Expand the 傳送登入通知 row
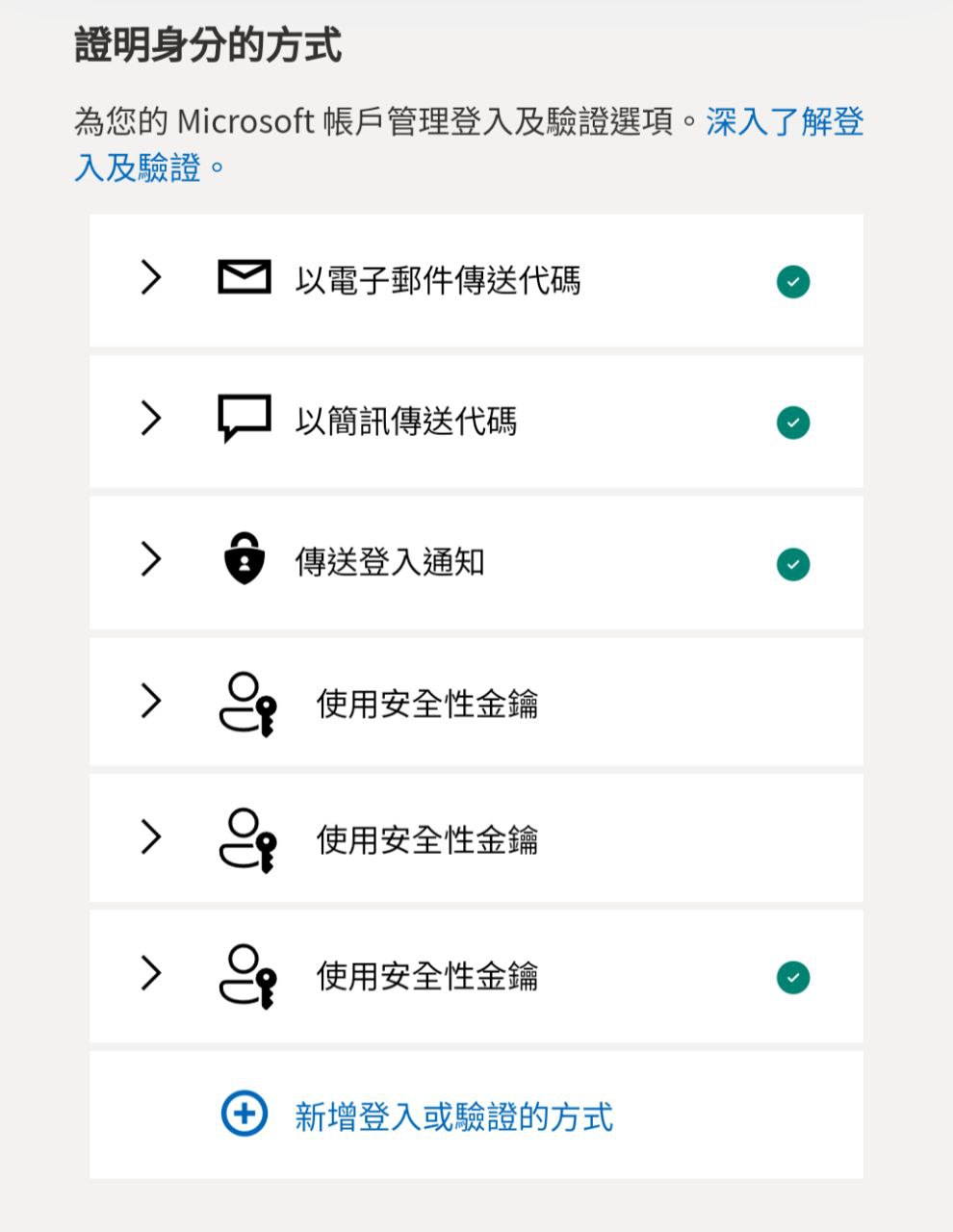 pyautogui.click(x=151, y=559)
